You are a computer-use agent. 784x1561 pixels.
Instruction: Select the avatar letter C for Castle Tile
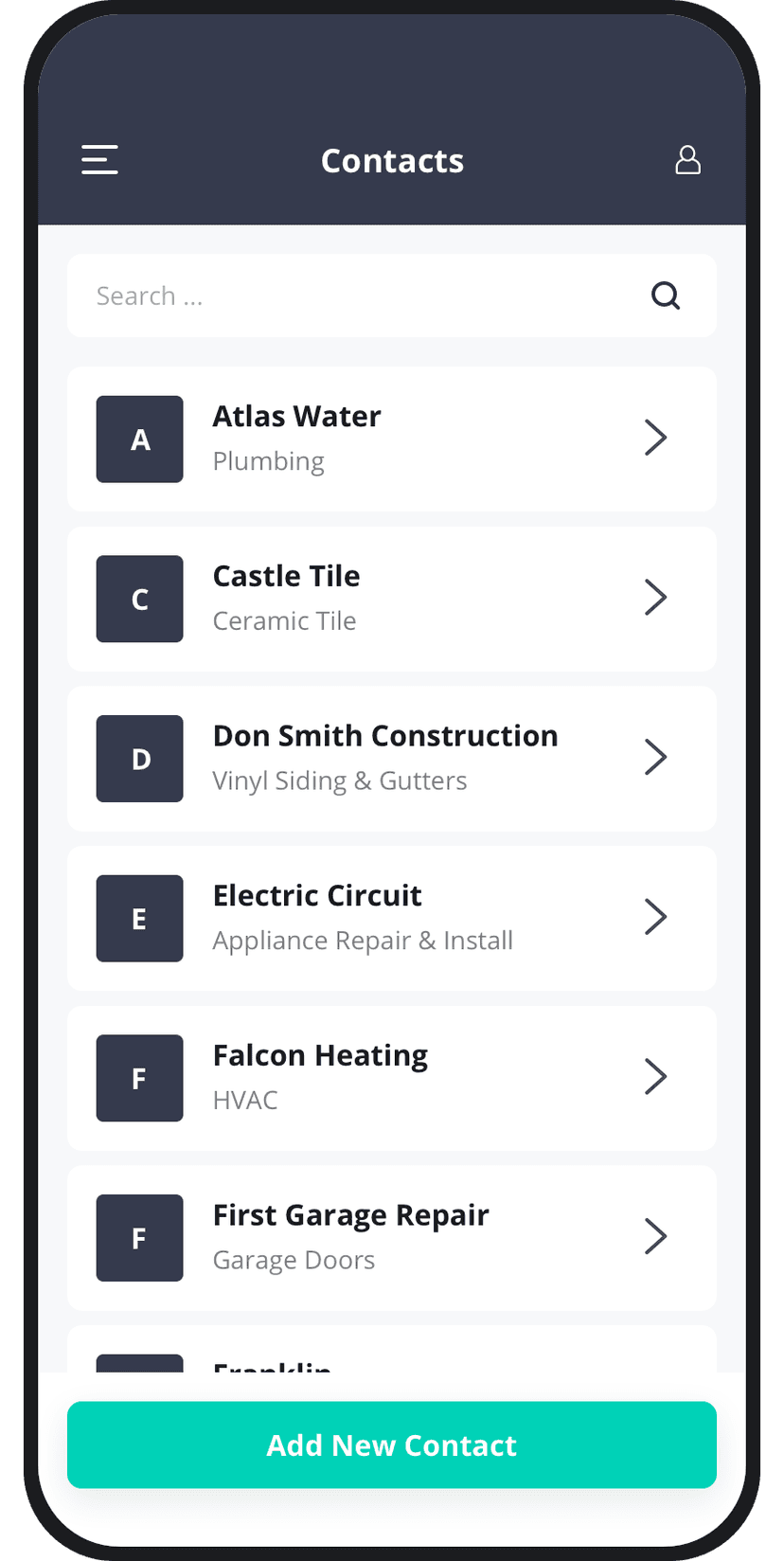139,599
